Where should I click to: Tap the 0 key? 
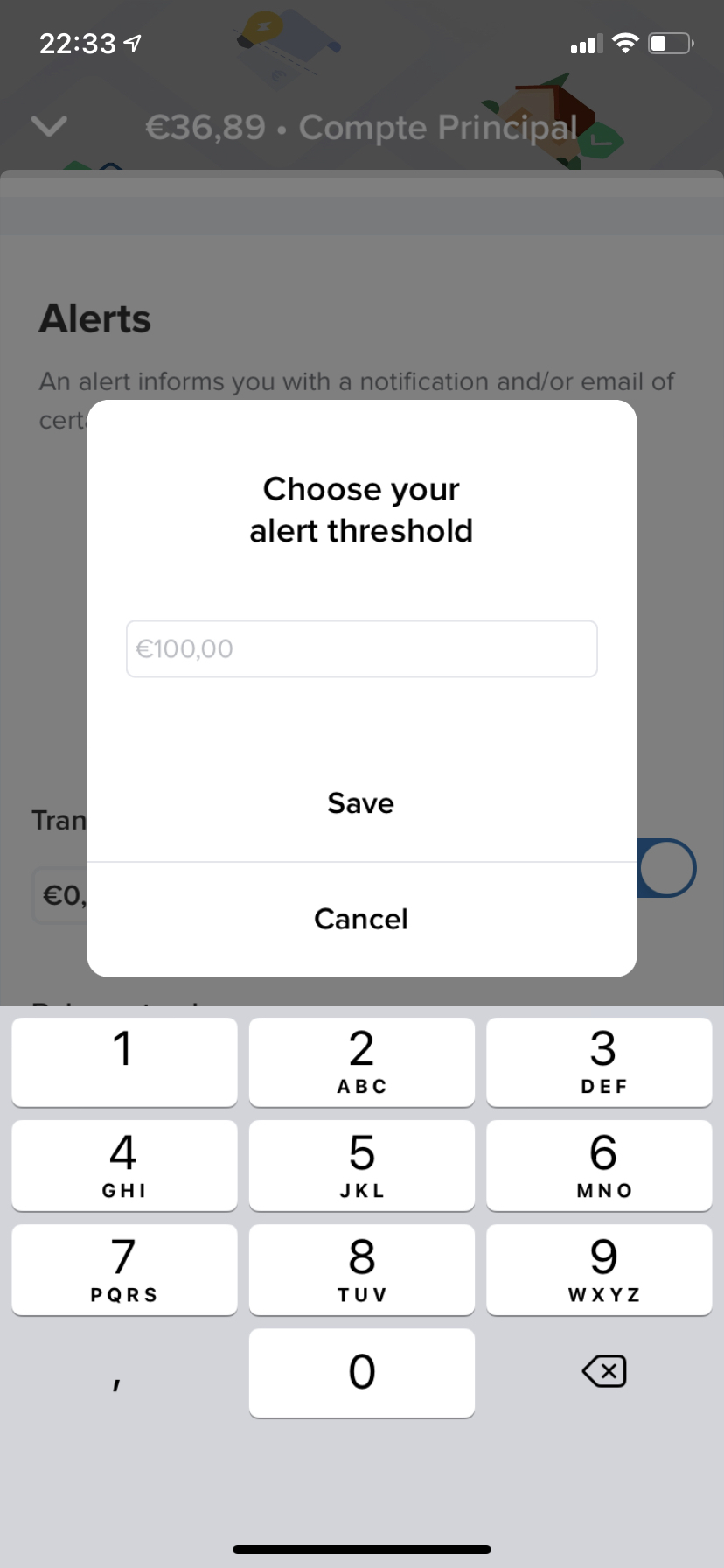pyautogui.click(x=362, y=1373)
